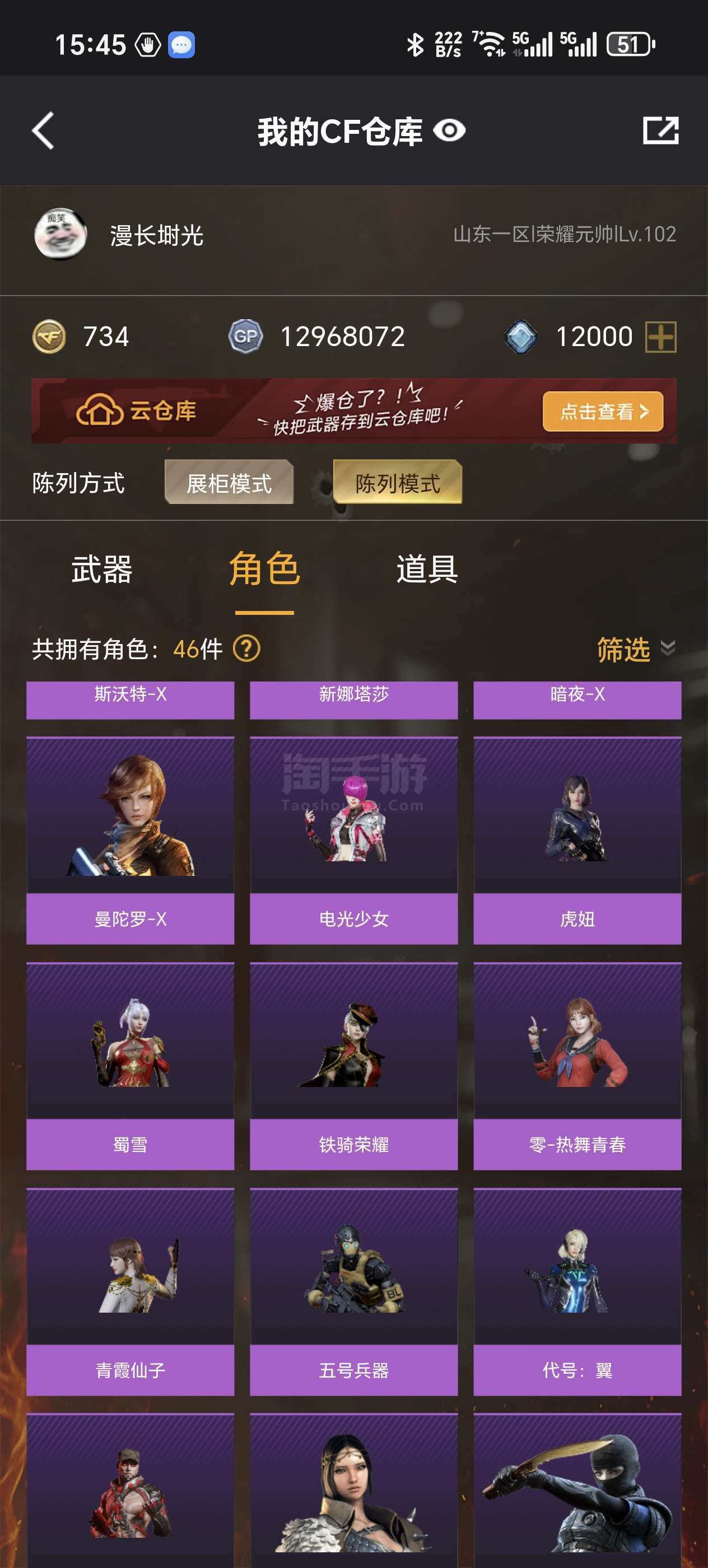This screenshot has height=1568, width=708.
Task: Open the 零-热舞青春 character card
Action: click(577, 1066)
